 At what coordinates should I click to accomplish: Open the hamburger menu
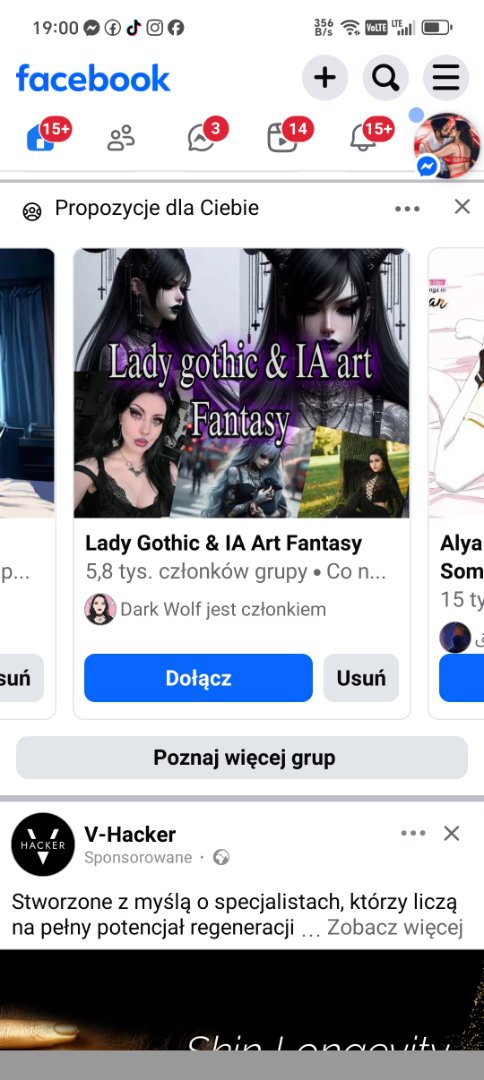click(445, 78)
